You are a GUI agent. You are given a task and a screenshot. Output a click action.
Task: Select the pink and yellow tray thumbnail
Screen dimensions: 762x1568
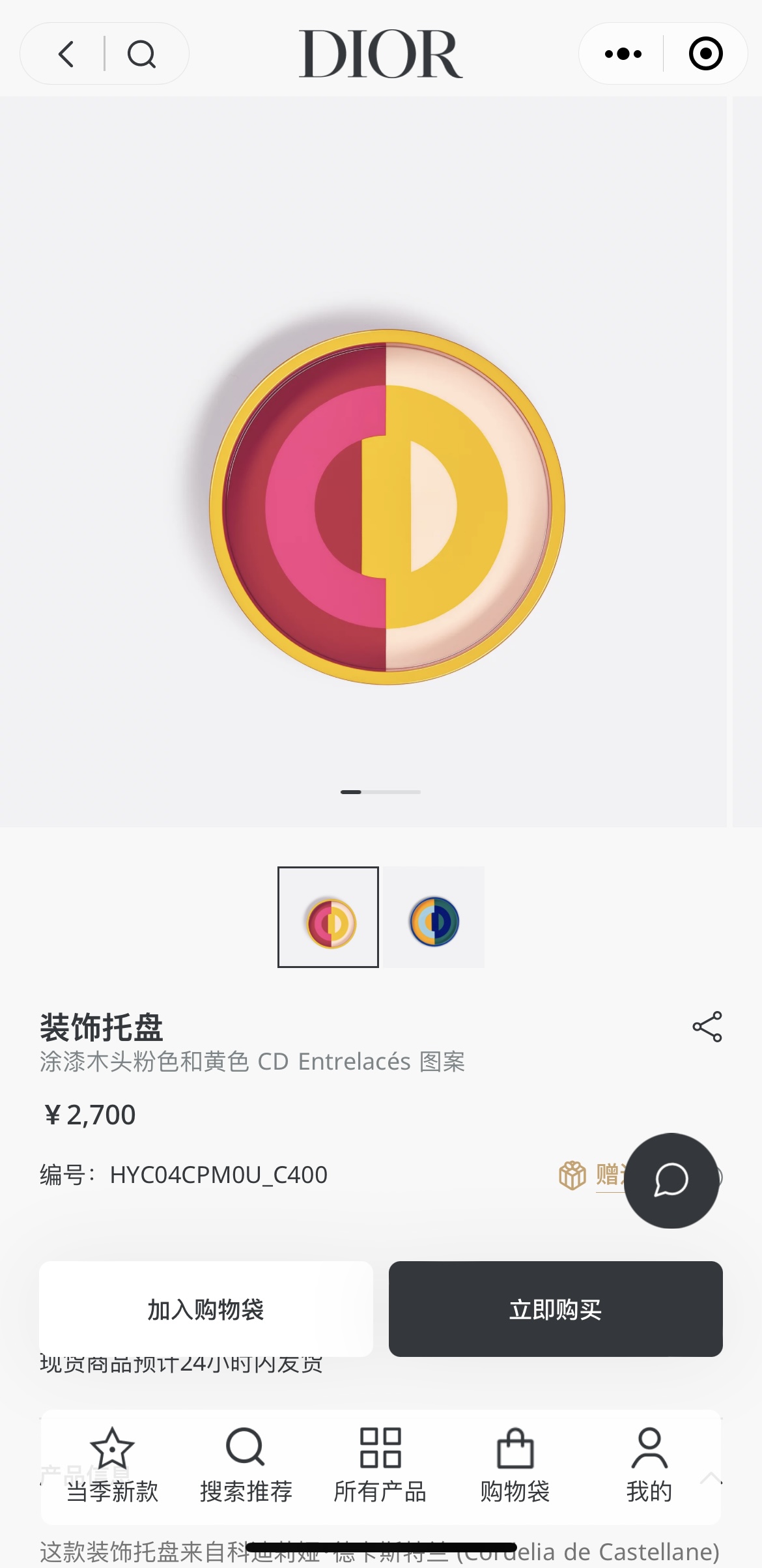point(328,917)
